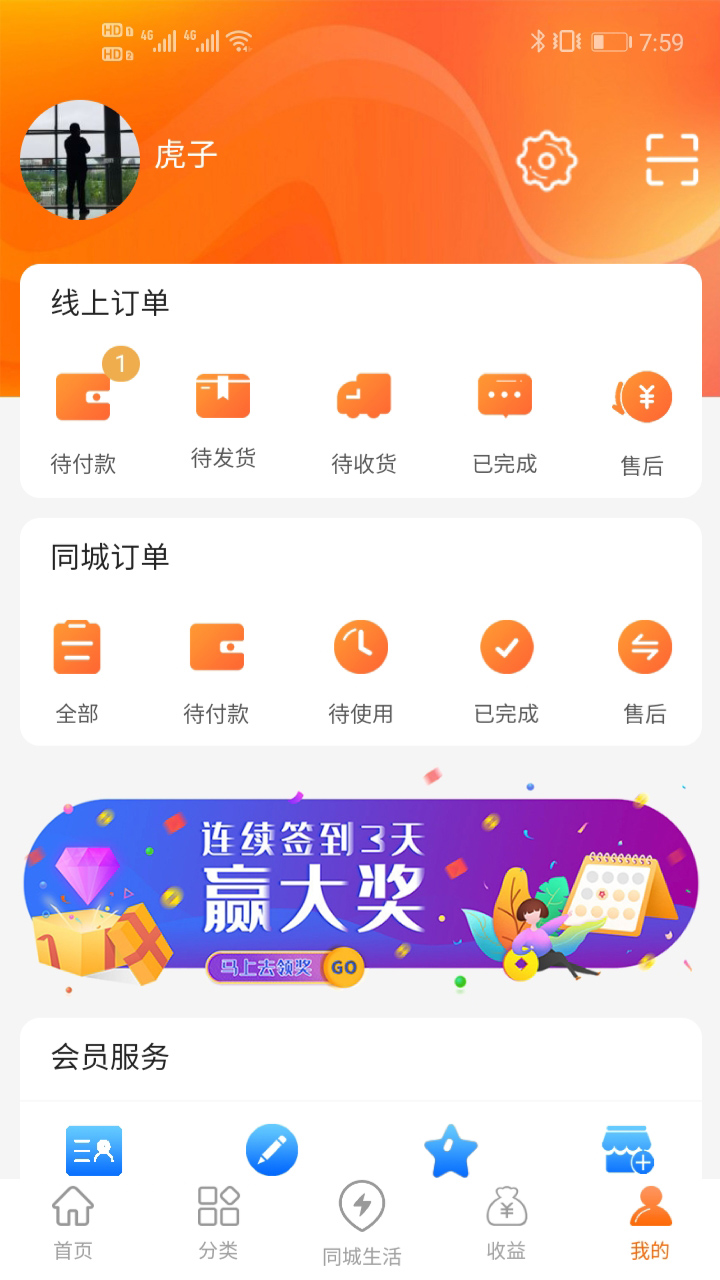Open the QR code scanner
Image resolution: width=720 pixels, height=1280 pixels.
tap(671, 159)
